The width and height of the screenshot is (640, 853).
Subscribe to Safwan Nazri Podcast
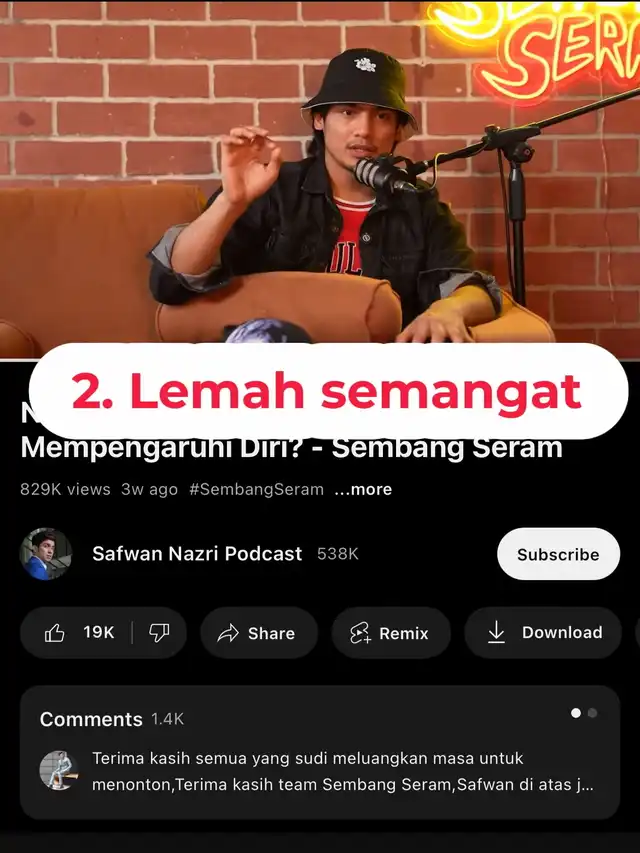(558, 554)
